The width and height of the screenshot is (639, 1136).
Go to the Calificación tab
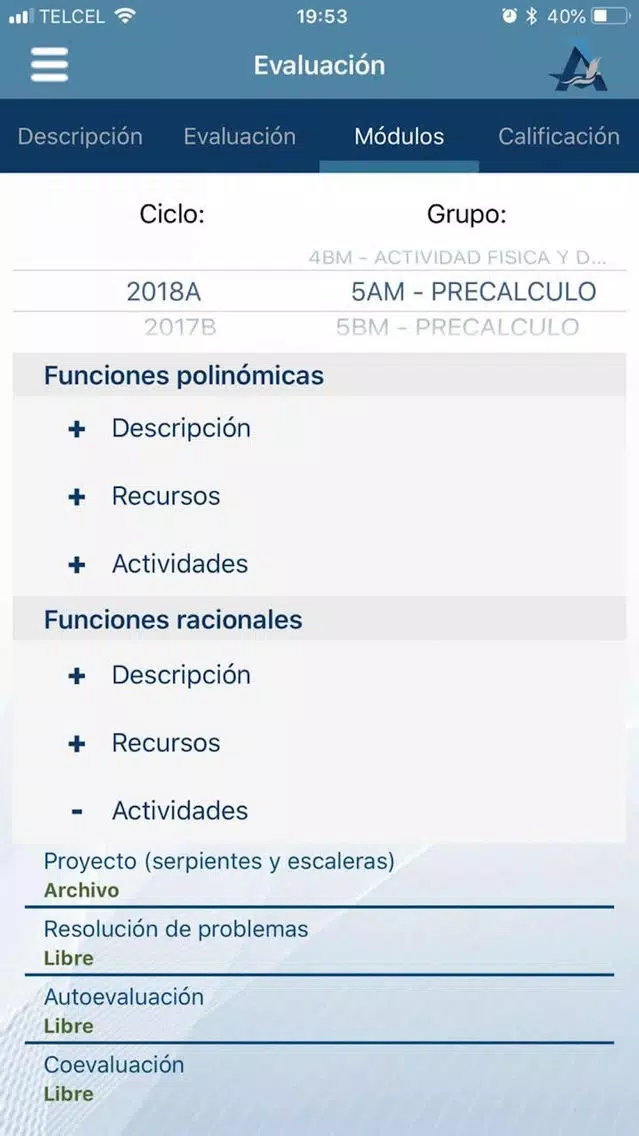point(559,136)
